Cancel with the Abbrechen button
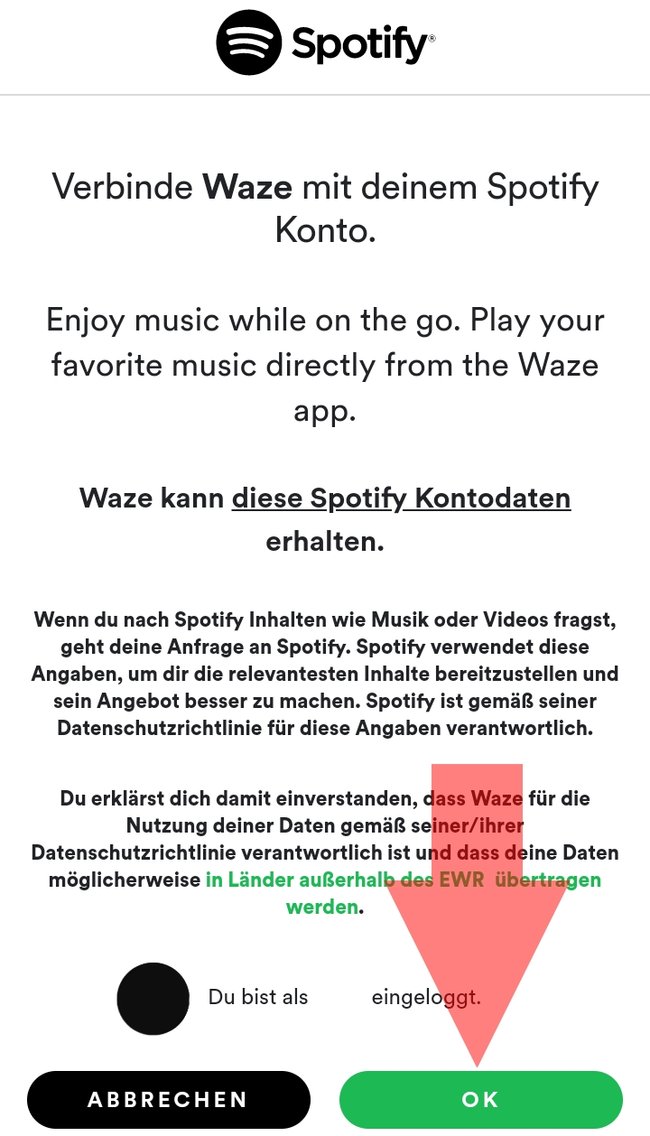Viewport: 650px width, 1136px height. [168, 1099]
